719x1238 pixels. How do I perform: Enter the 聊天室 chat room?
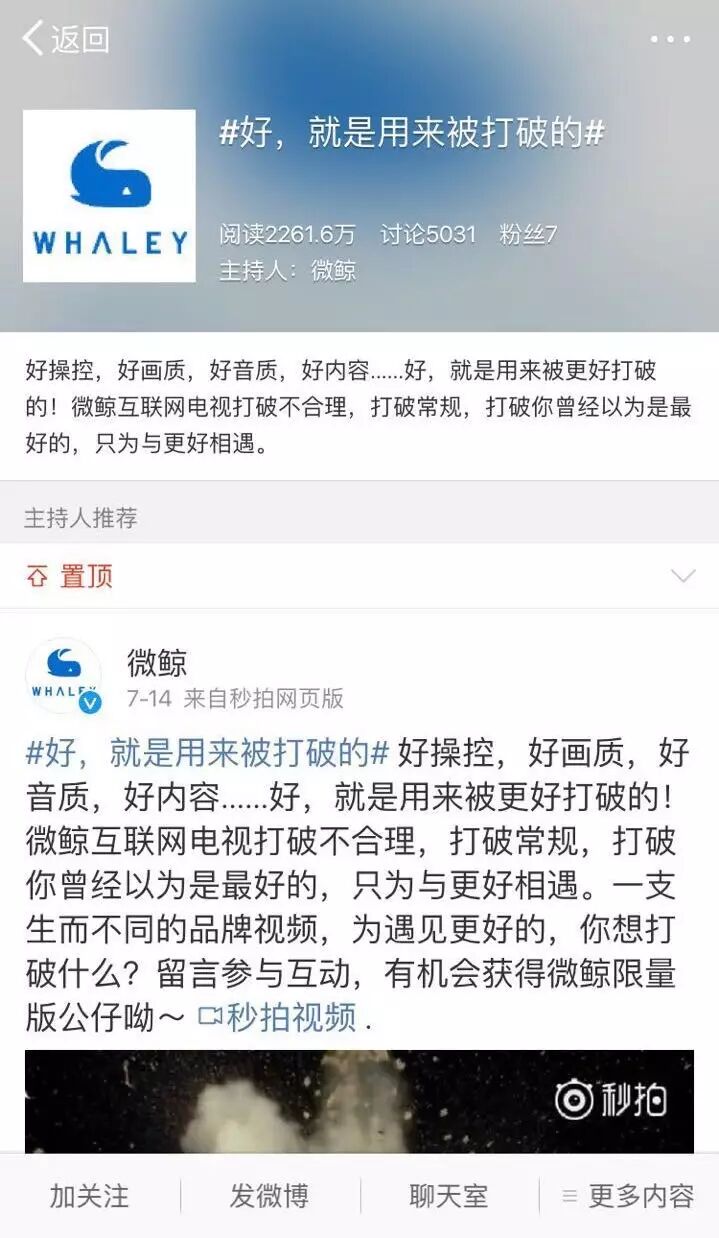448,1196
